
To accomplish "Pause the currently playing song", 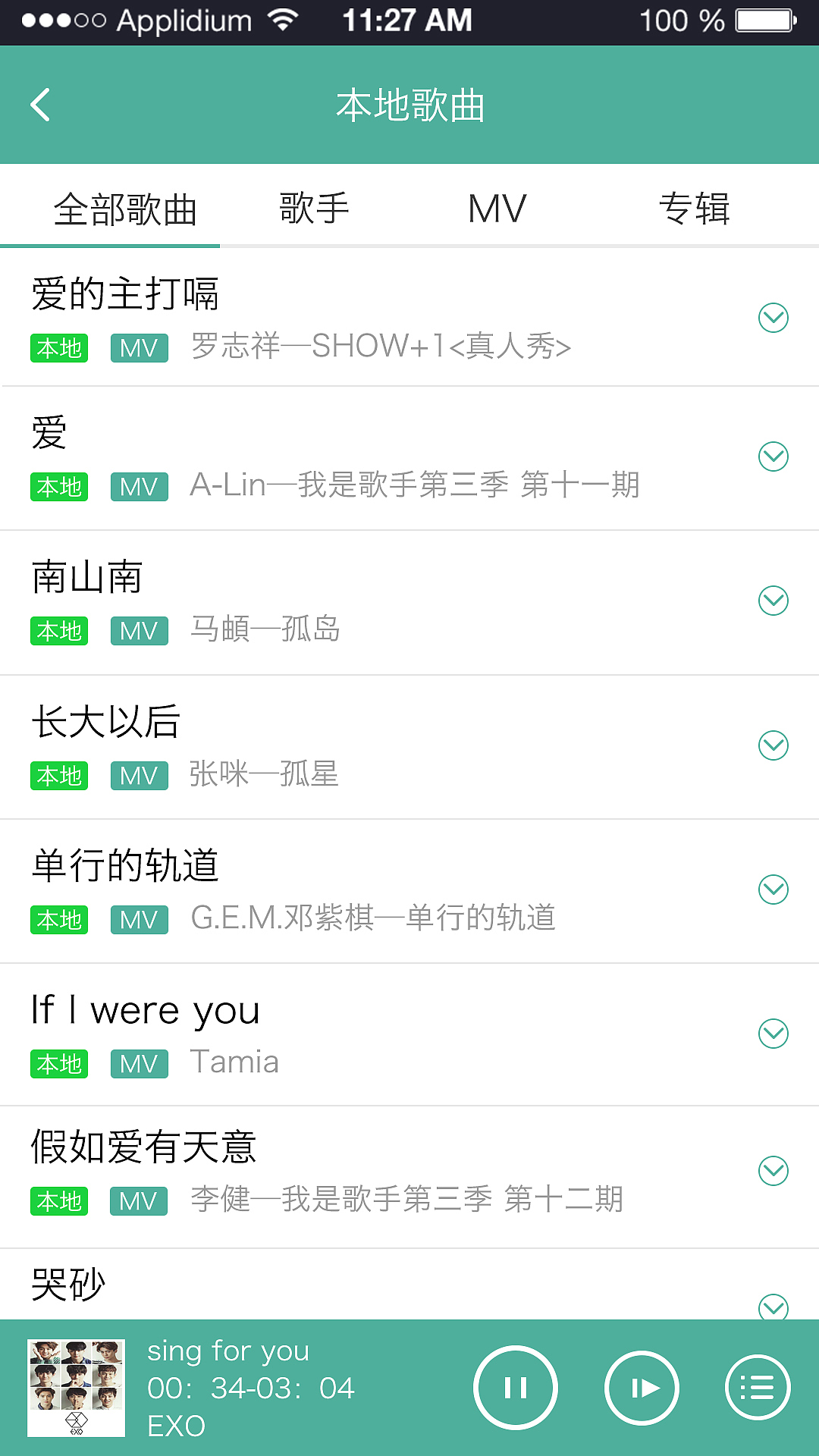I will tap(515, 1388).
